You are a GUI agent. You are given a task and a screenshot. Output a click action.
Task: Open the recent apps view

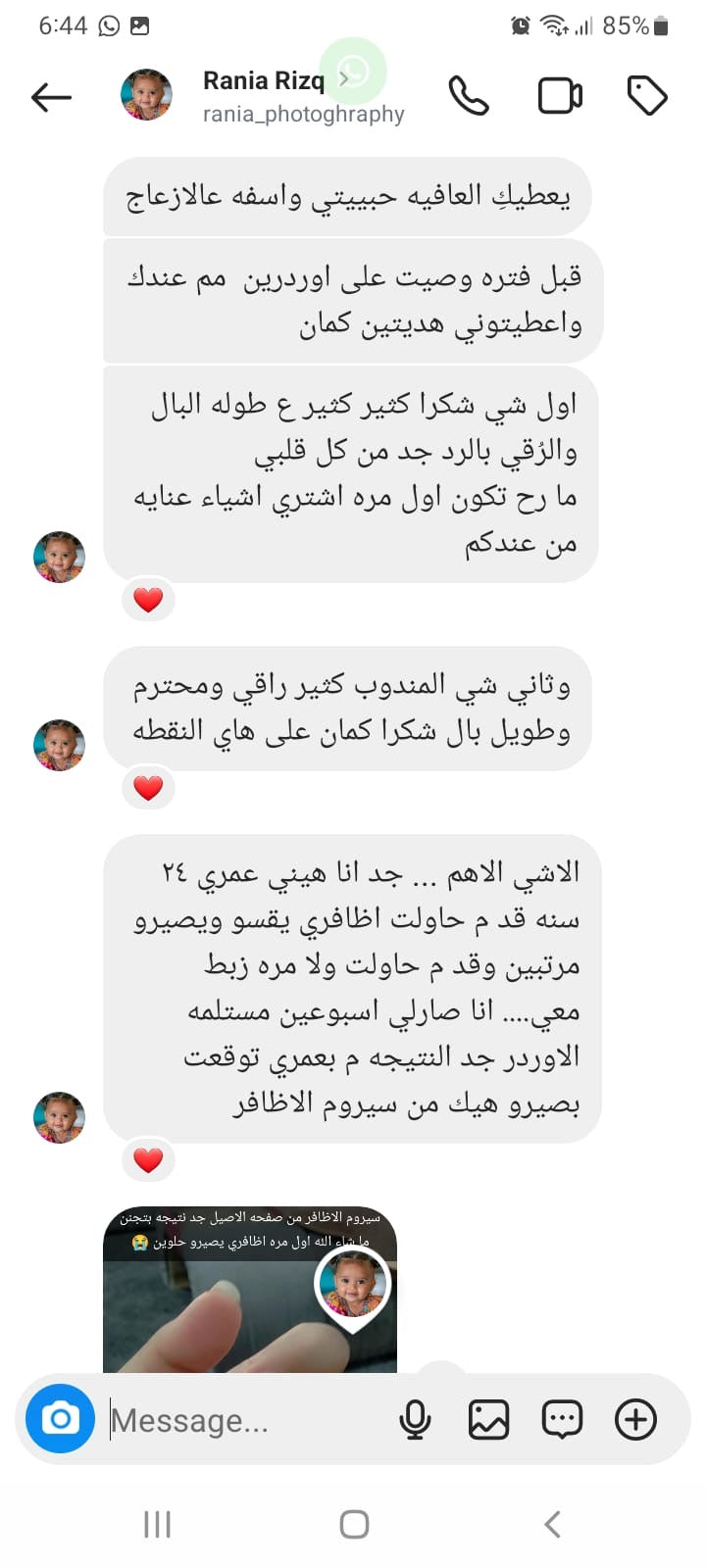tap(157, 1524)
